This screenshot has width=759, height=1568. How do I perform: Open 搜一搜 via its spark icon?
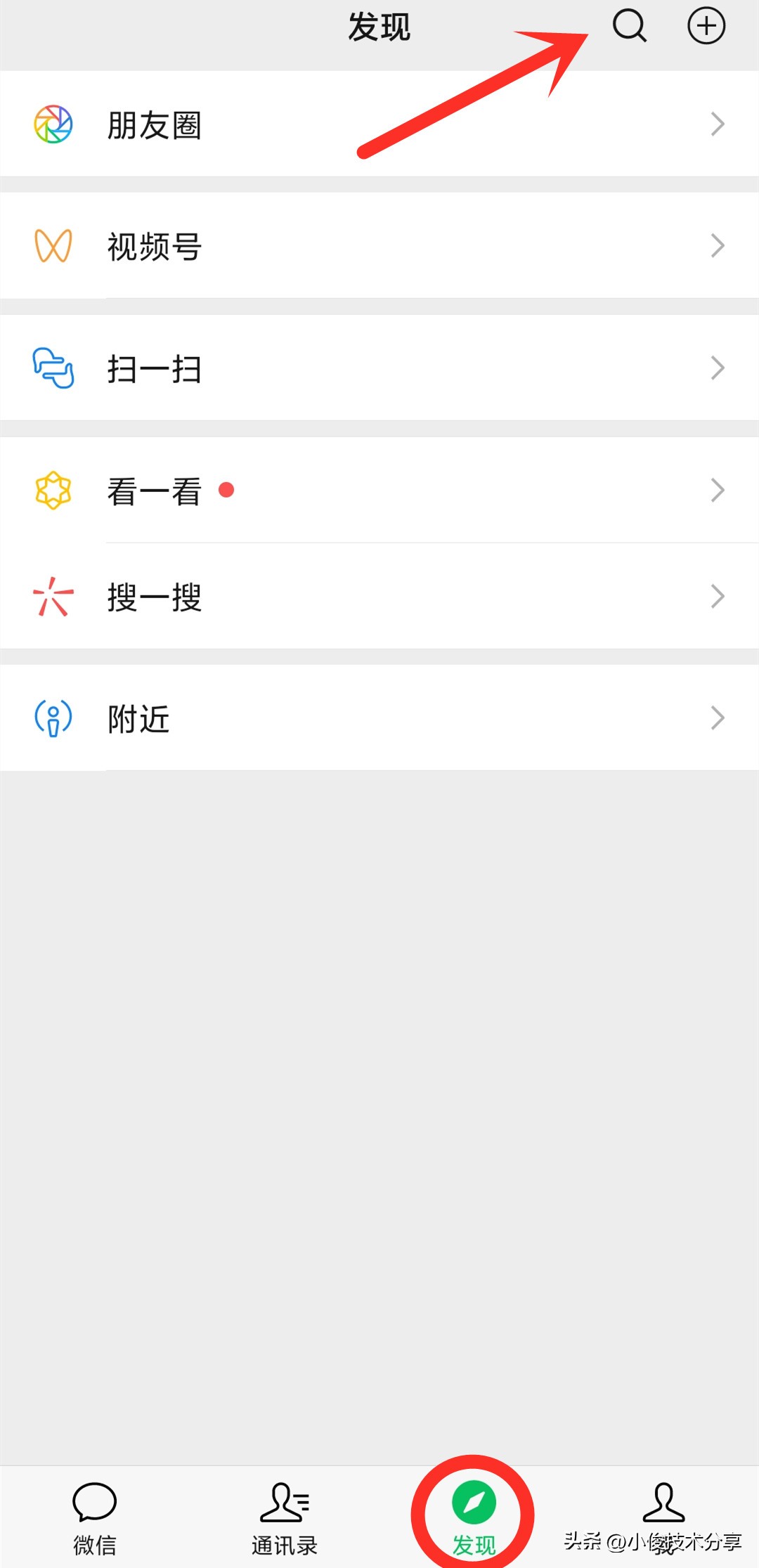[53, 596]
